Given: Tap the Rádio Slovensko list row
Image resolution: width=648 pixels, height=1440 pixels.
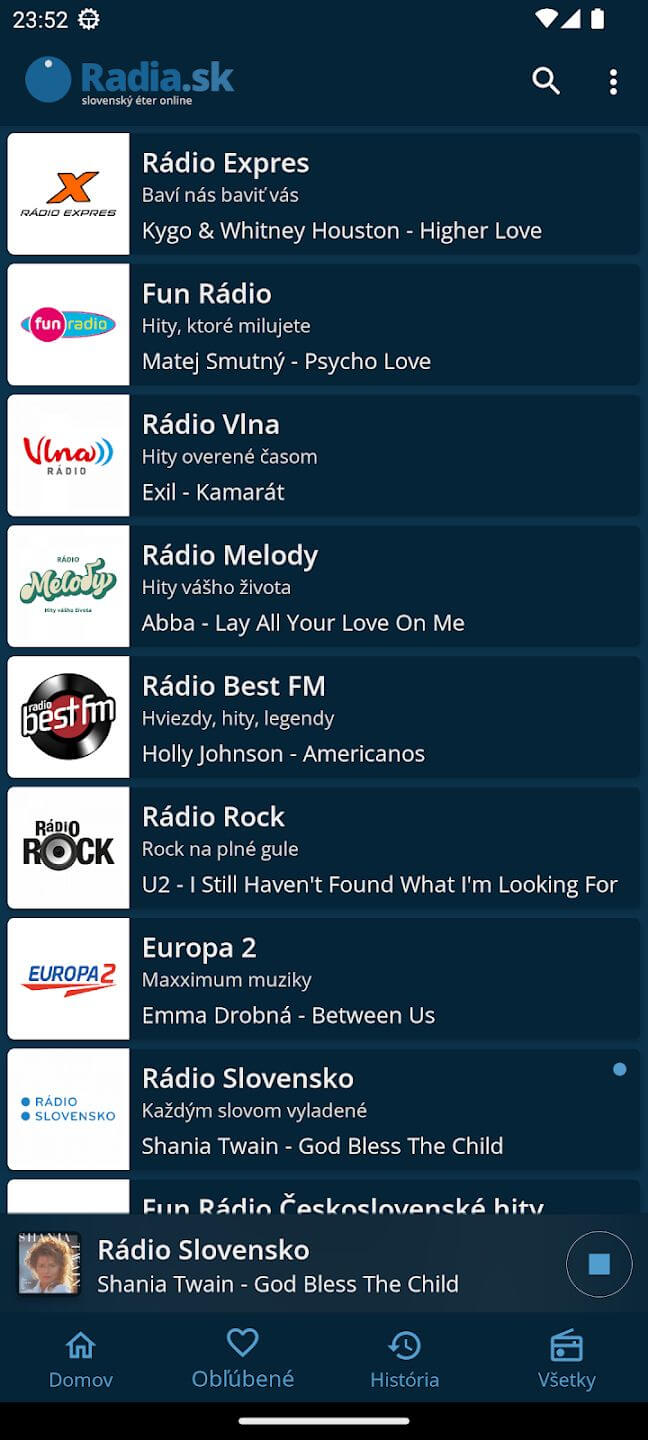Looking at the screenshot, I should [324, 1110].
